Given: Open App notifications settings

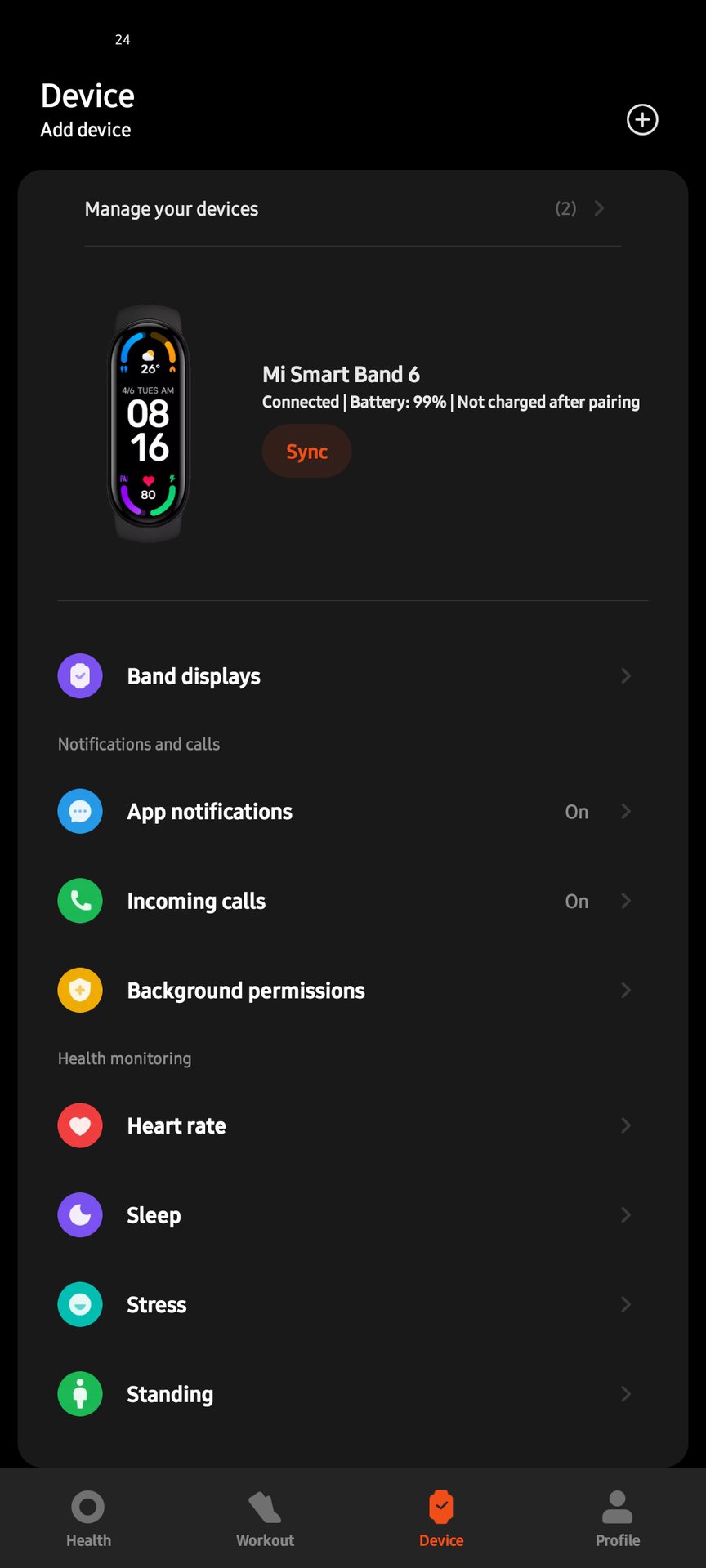Looking at the screenshot, I should coord(343,812).
